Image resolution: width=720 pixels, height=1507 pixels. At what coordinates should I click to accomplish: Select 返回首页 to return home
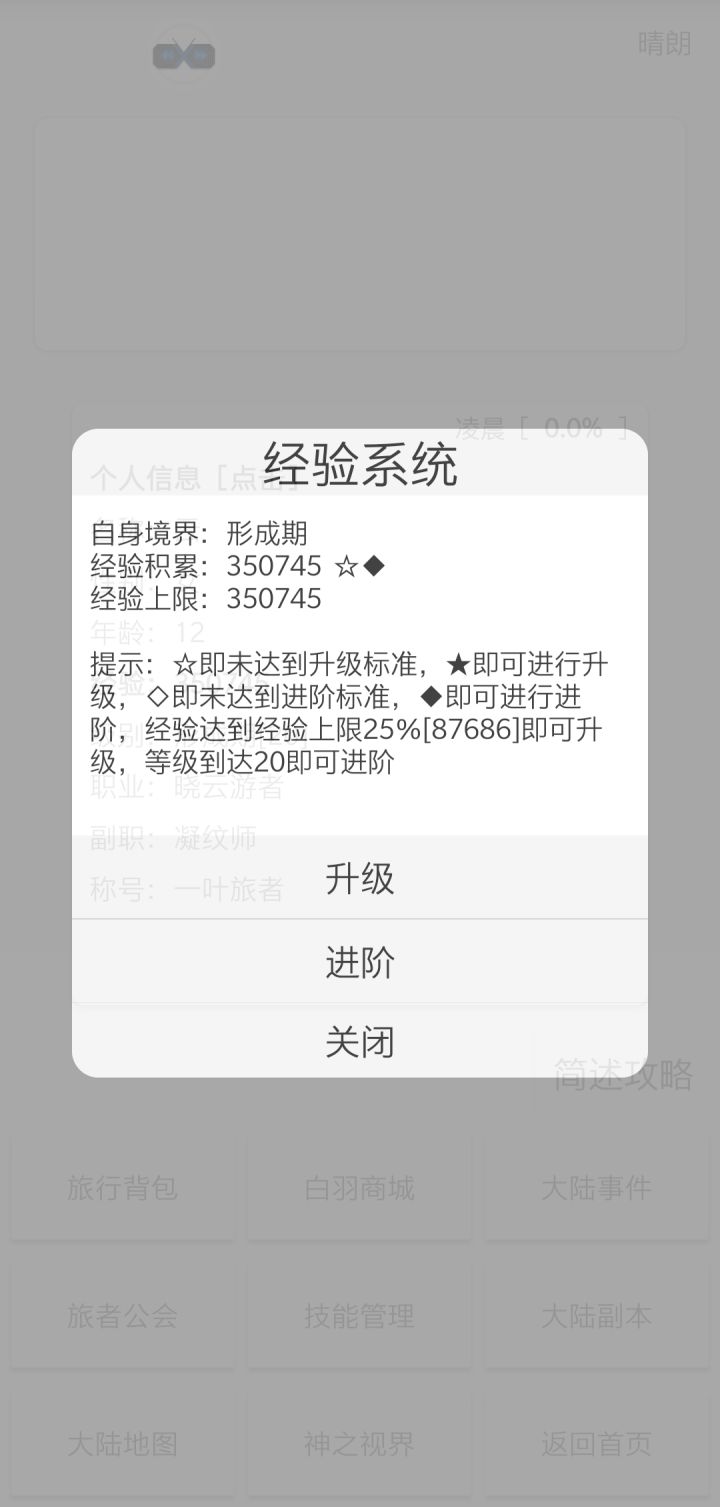pyautogui.click(x=596, y=1443)
